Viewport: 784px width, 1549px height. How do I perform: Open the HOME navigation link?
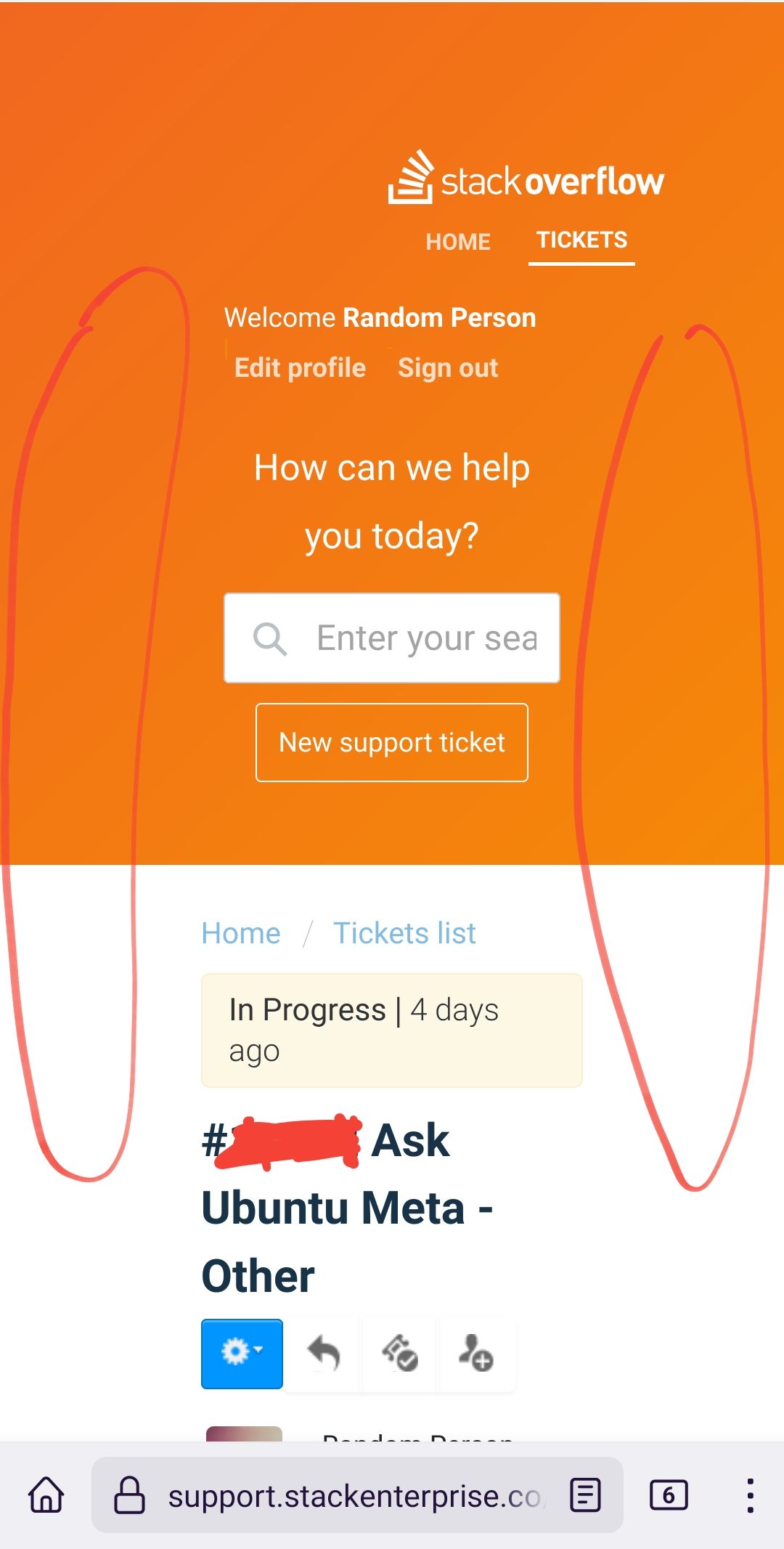[x=458, y=241]
